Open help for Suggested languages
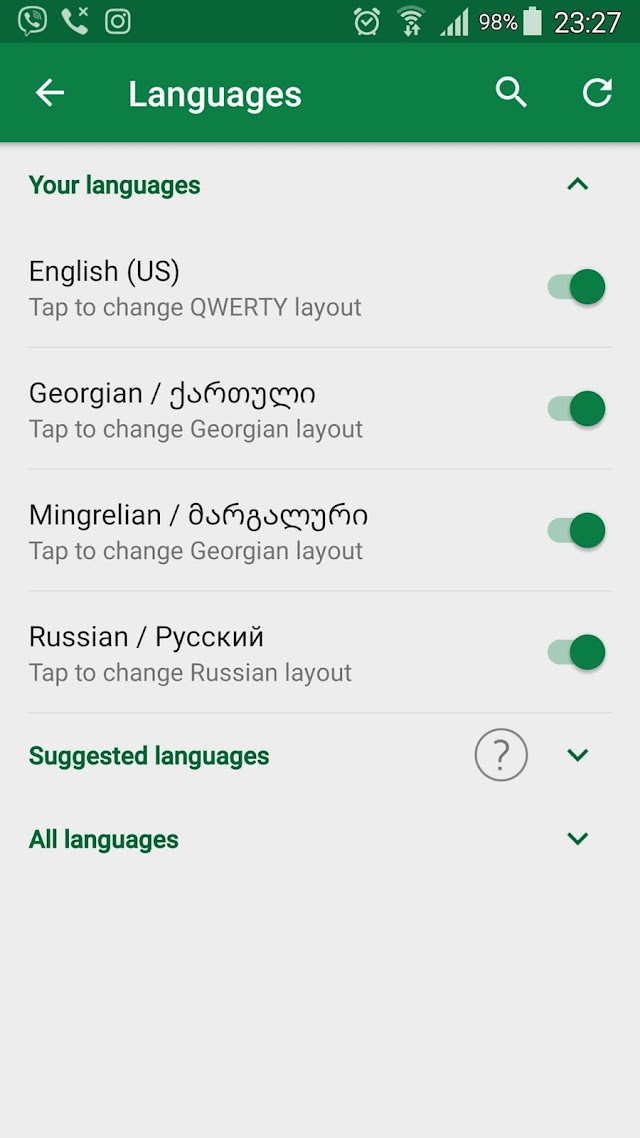Image resolution: width=640 pixels, height=1138 pixels. click(x=500, y=755)
